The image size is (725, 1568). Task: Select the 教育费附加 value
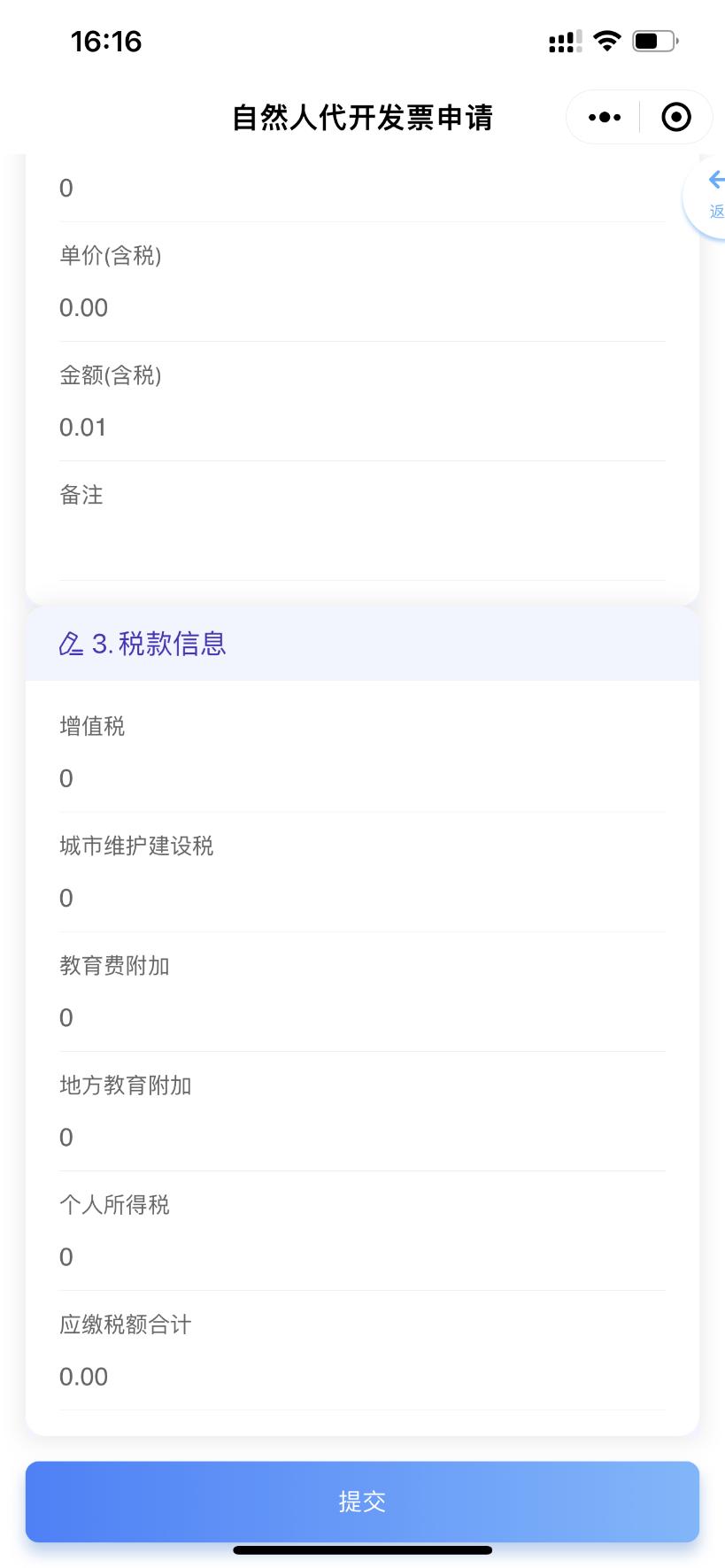66,1017
